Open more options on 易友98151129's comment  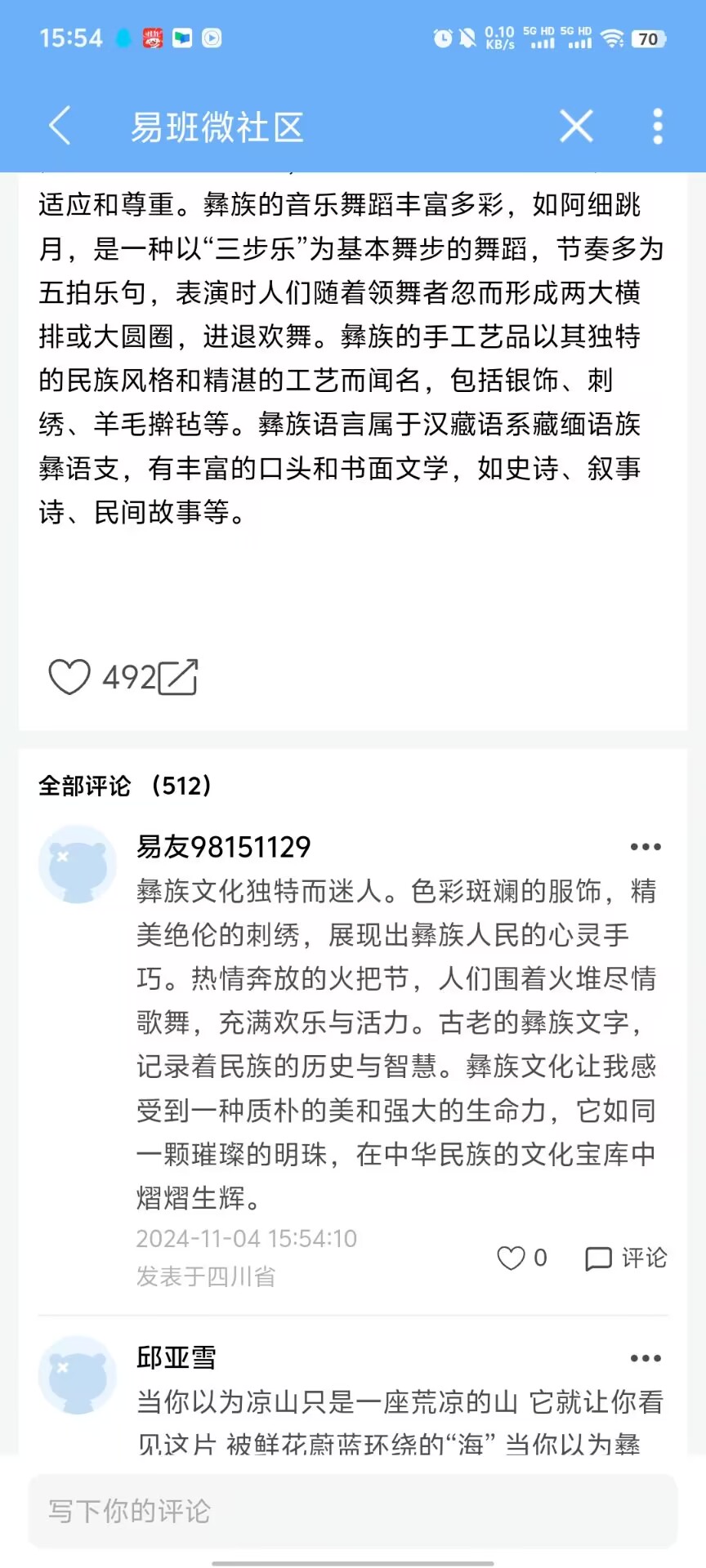[646, 847]
